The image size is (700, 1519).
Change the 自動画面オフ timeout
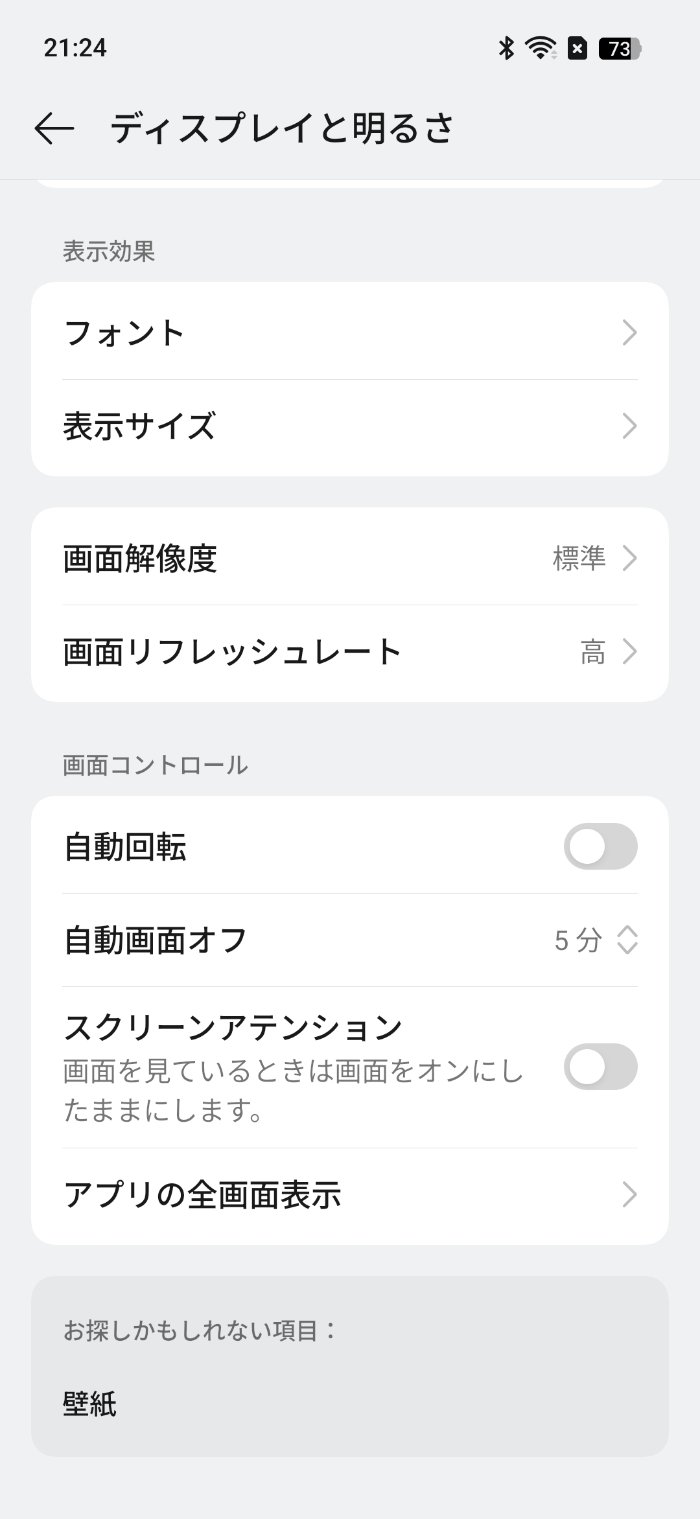point(350,940)
